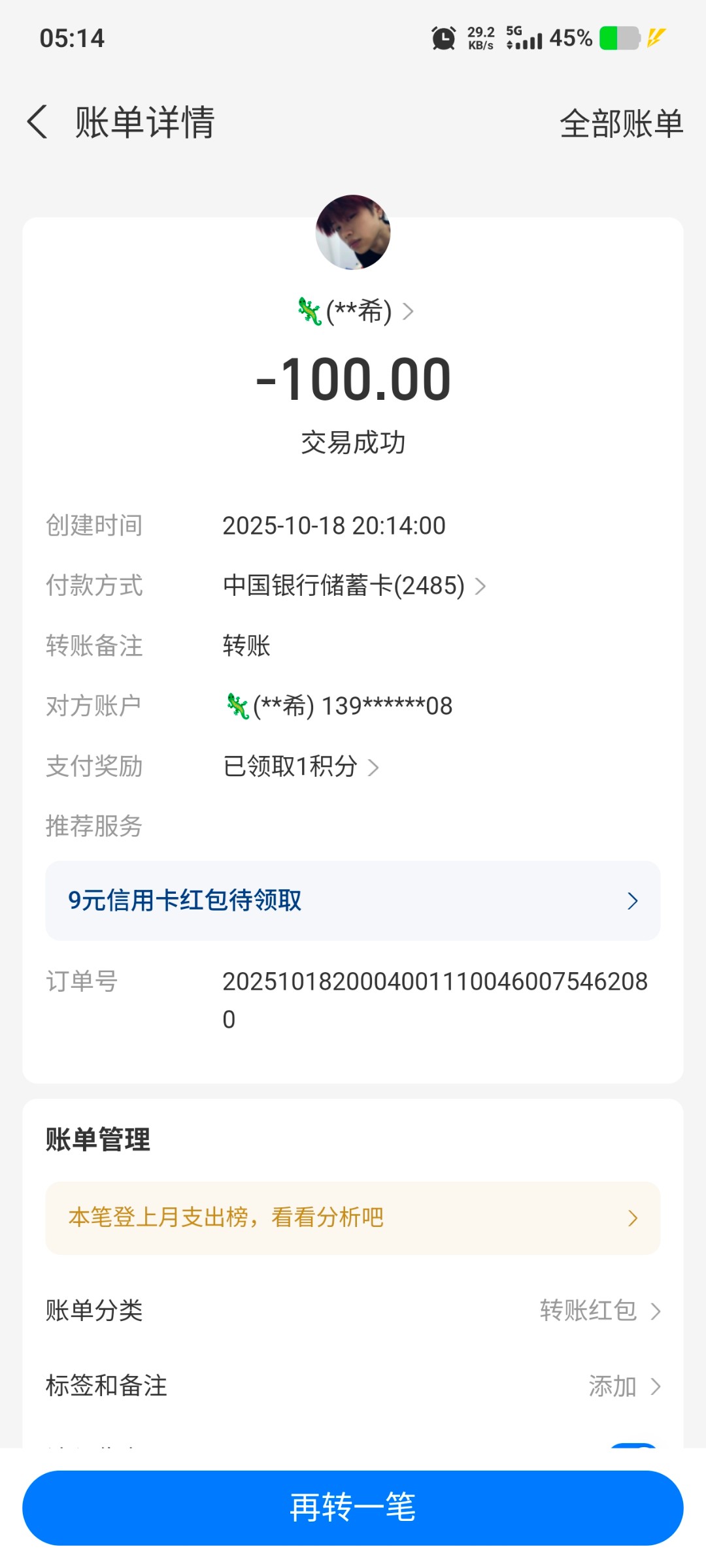Open 全部账单 list
The width and height of the screenshot is (706, 1568).
[620, 123]
